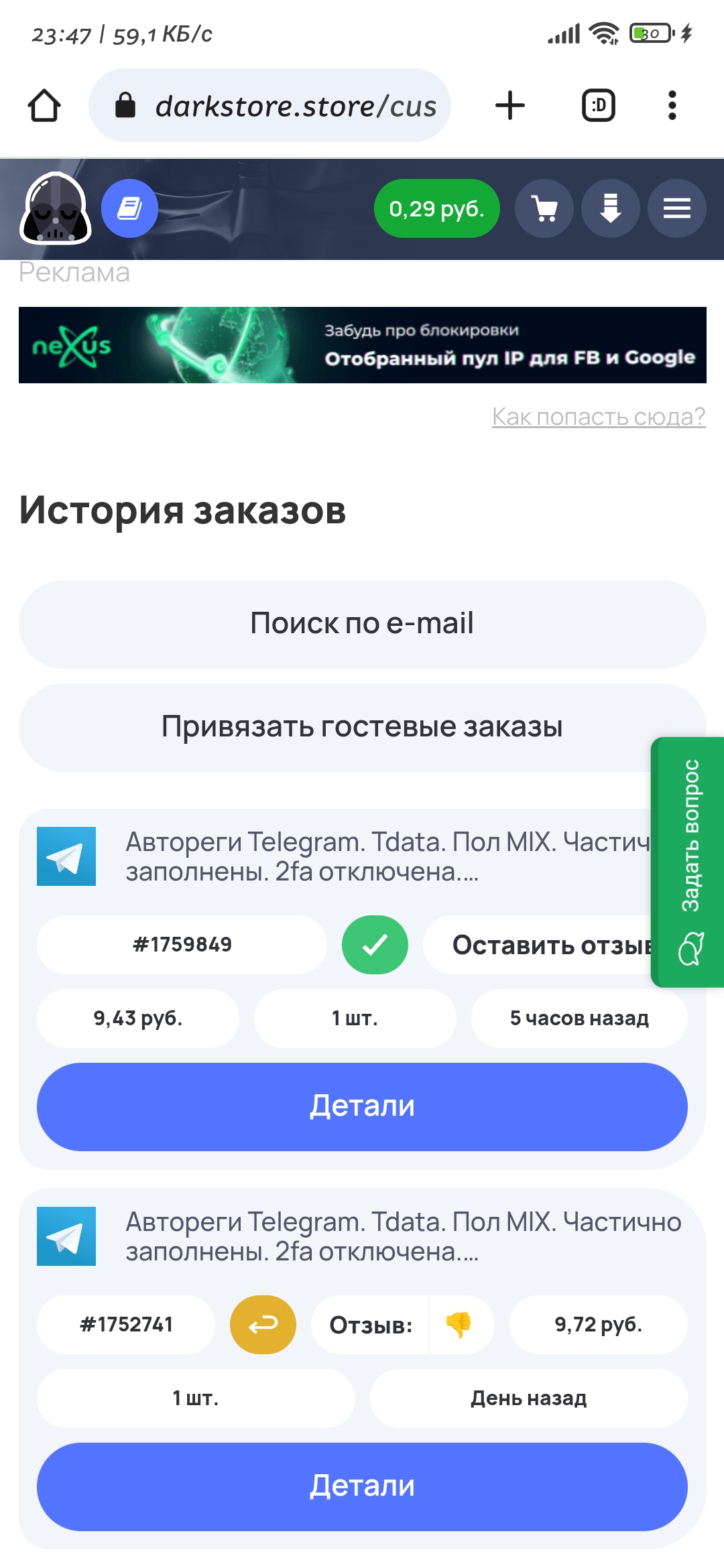Tap the Darth Vader site logo

[x=56, y=208]
